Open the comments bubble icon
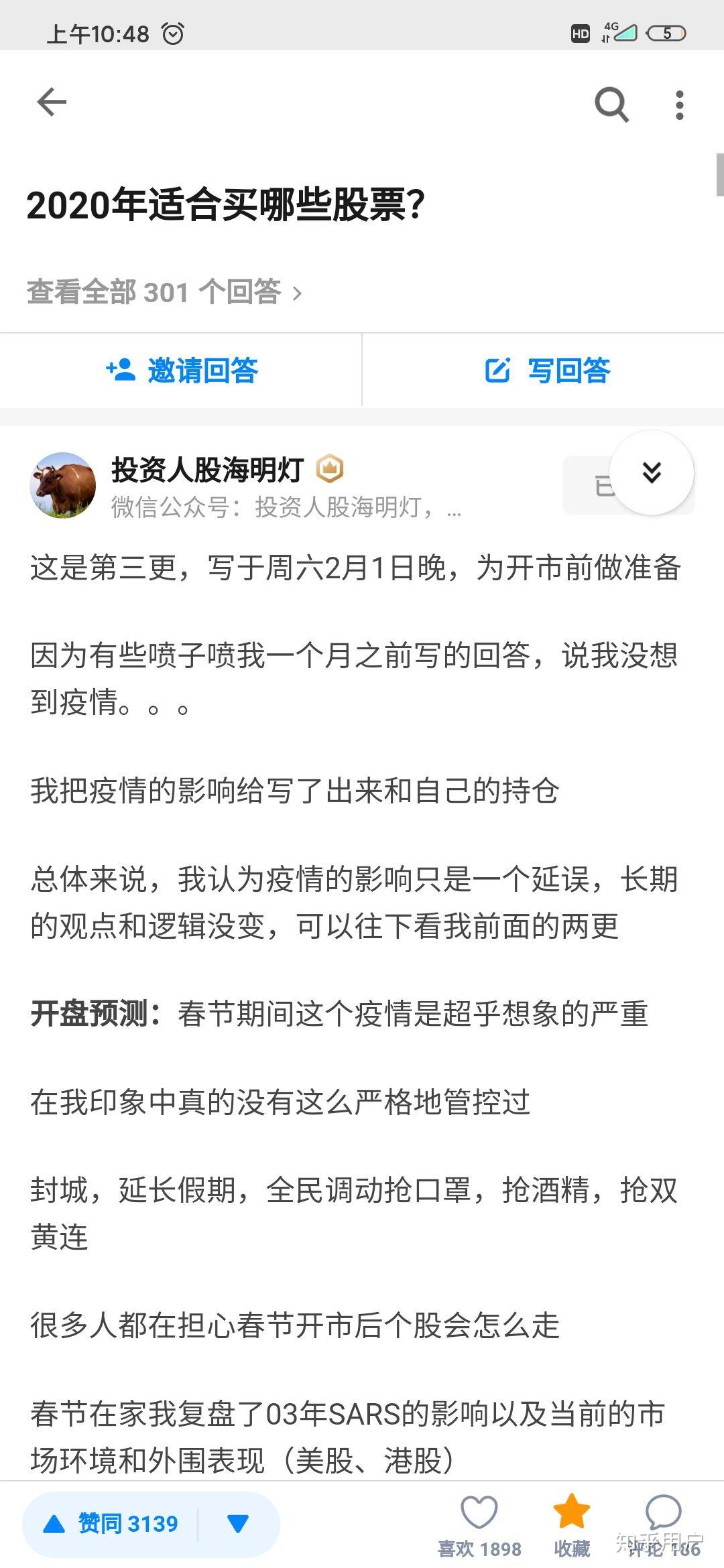This screenshot has width=724, height=1568. 663,1513
